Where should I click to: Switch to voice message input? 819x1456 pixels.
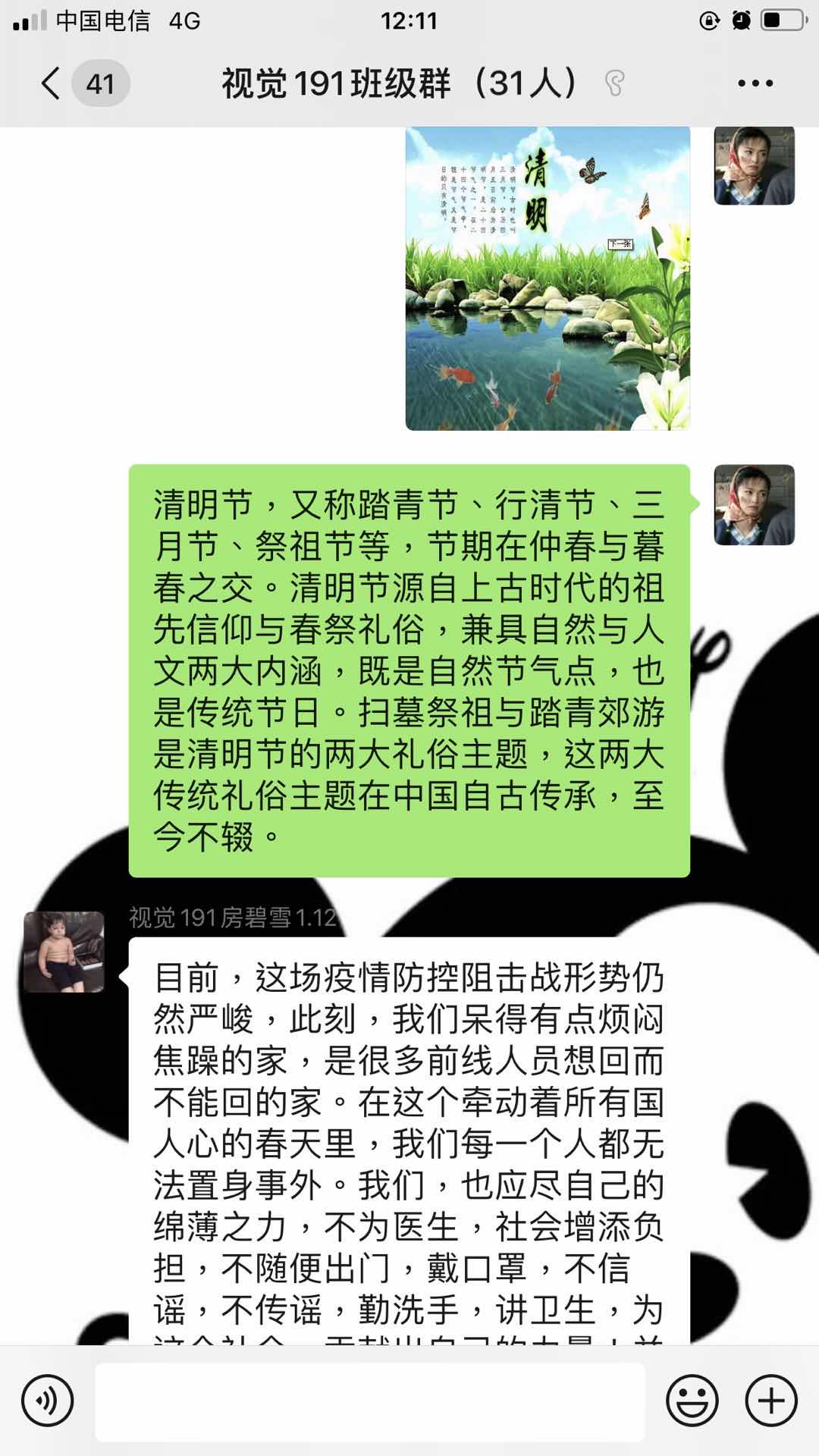point(48,1401)
